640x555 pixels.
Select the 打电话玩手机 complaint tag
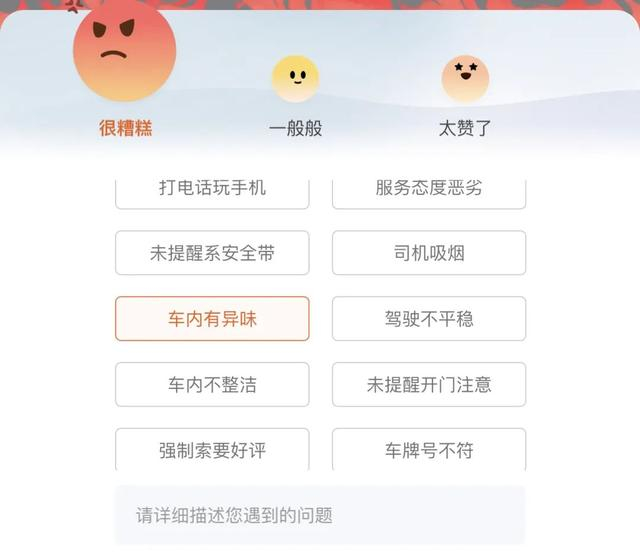(x=212, y=194)
